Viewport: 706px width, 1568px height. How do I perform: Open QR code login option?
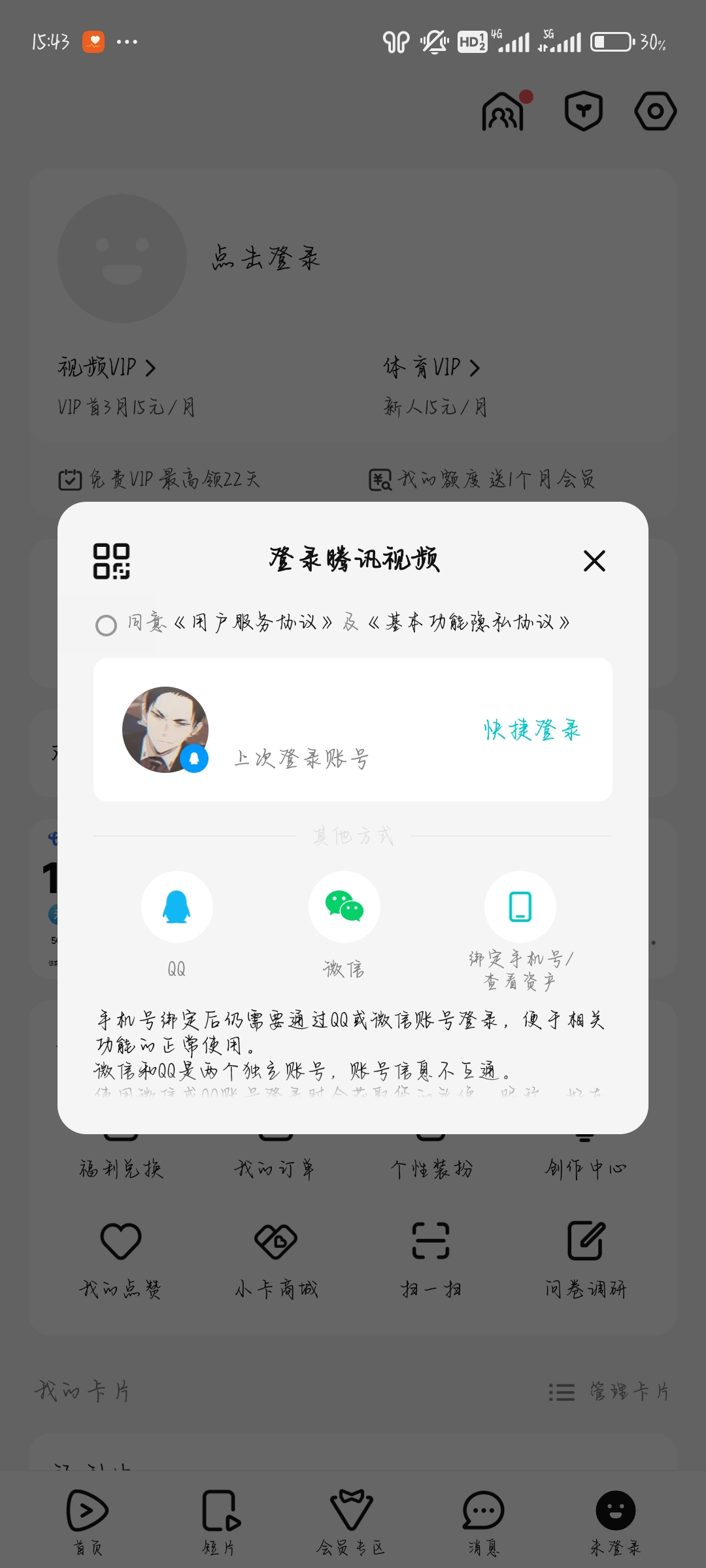point(111,561)
